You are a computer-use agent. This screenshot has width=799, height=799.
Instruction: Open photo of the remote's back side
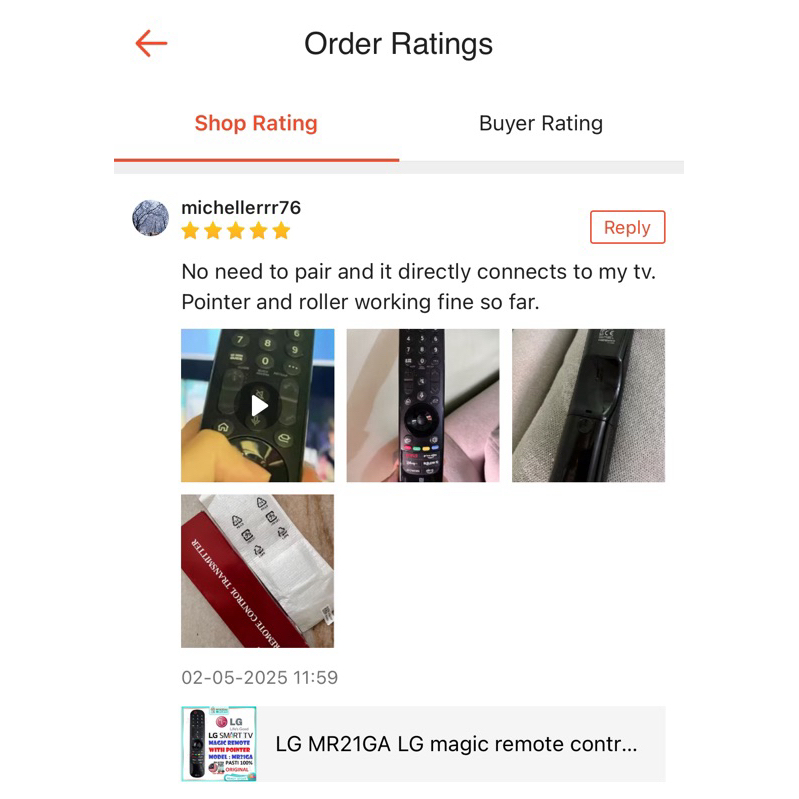(589, 406)
